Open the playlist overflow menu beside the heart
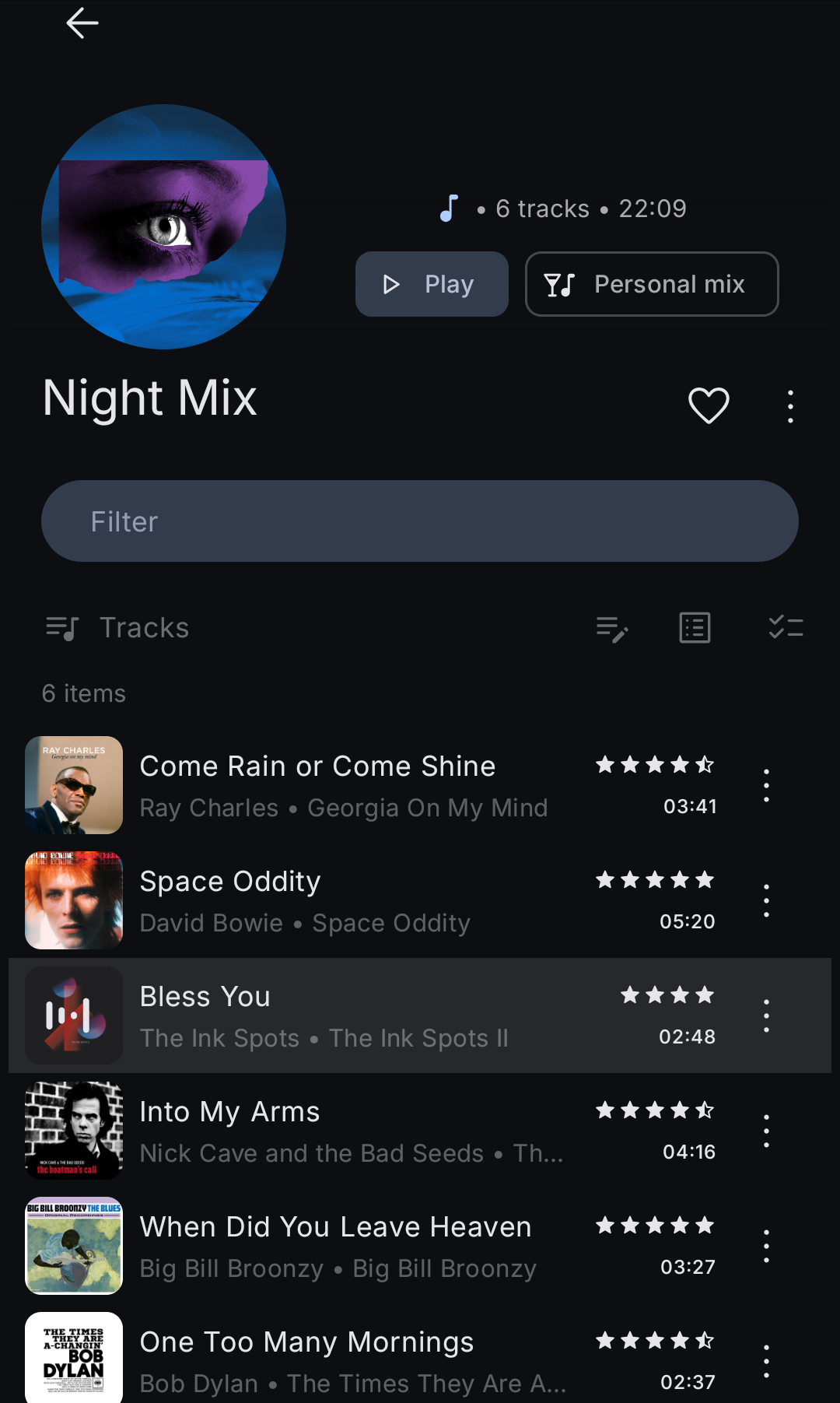Image resolution: width=840 pixels, height=1403 pixels. [x=790, y=406]
